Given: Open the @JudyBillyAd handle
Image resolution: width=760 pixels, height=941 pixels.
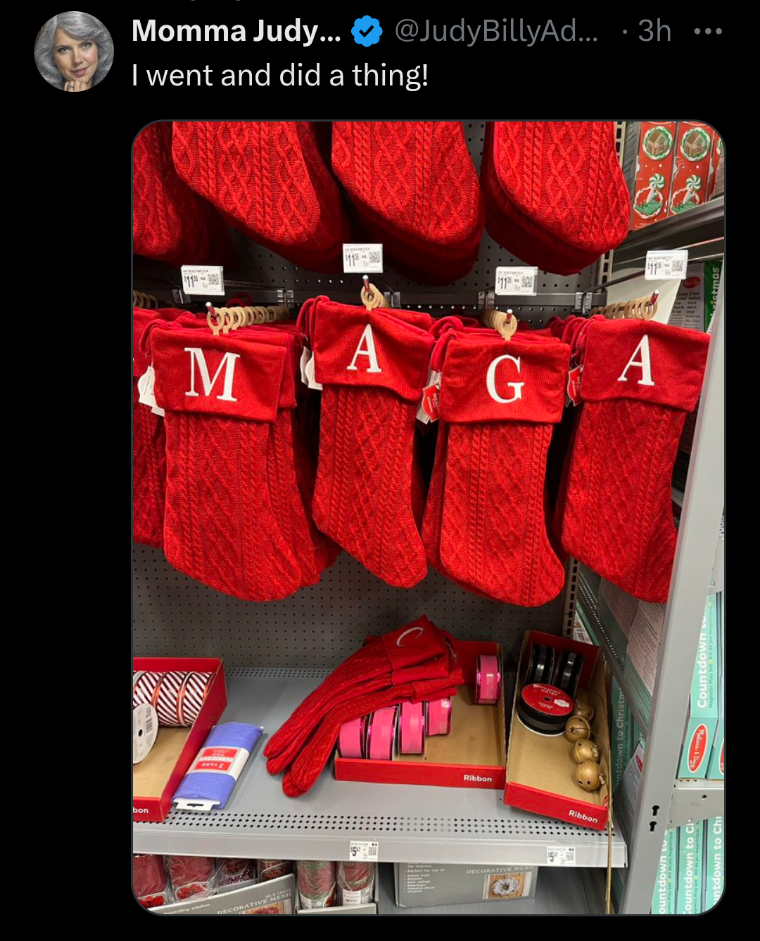Looking at the screenshot, I should click(x=496, y=31).
